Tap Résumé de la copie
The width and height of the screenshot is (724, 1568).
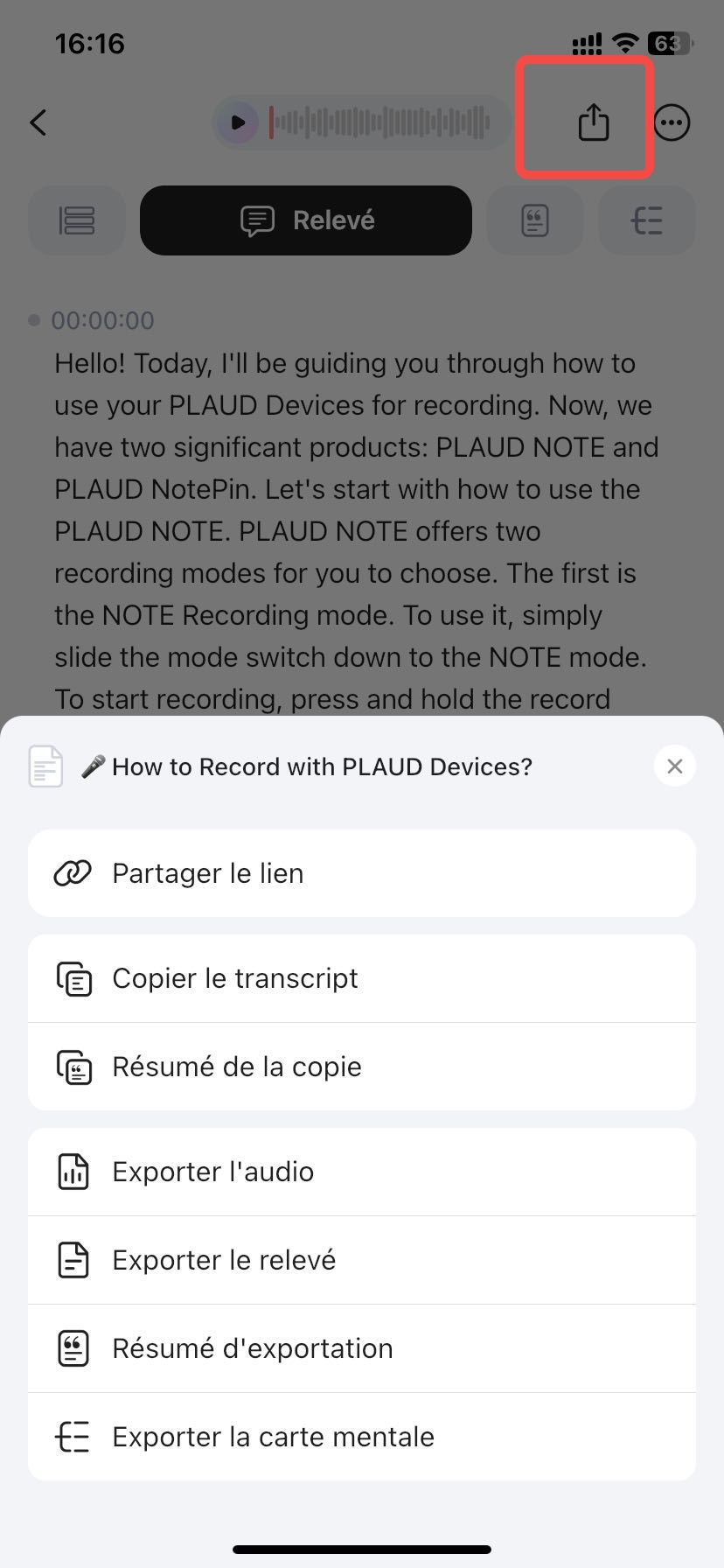point(362,1067)
